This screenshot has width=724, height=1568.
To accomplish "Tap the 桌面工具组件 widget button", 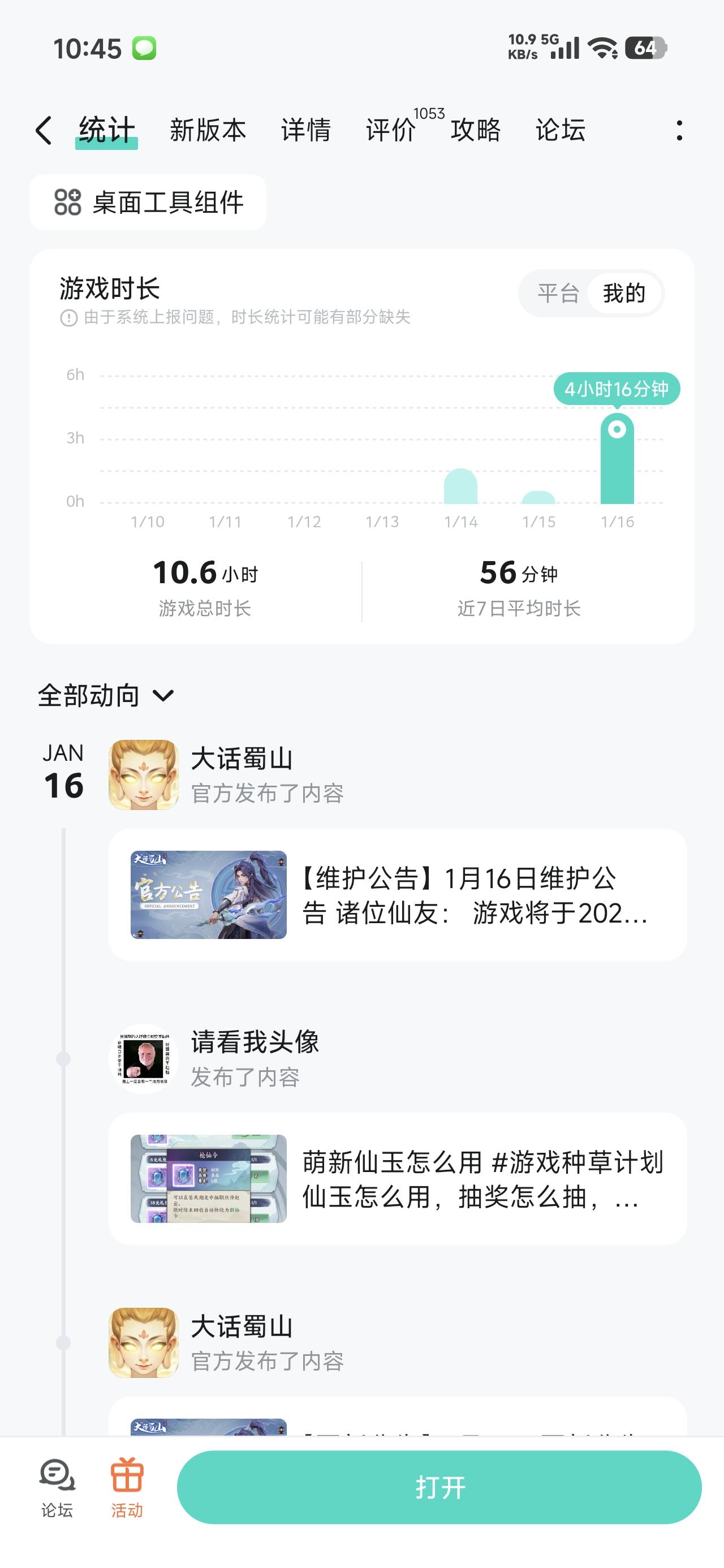I will 148,202.
